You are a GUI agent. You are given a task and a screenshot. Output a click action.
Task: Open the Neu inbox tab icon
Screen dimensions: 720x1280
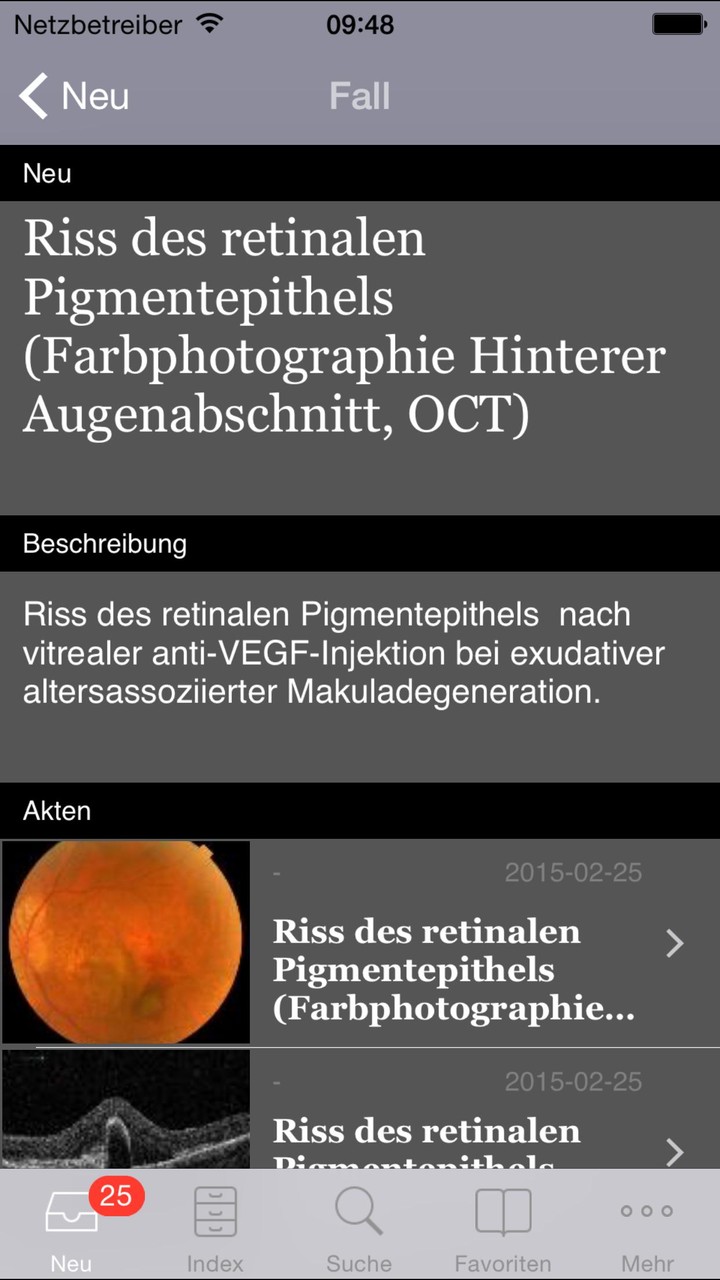pyautogui.click(x=71, y=1211)
